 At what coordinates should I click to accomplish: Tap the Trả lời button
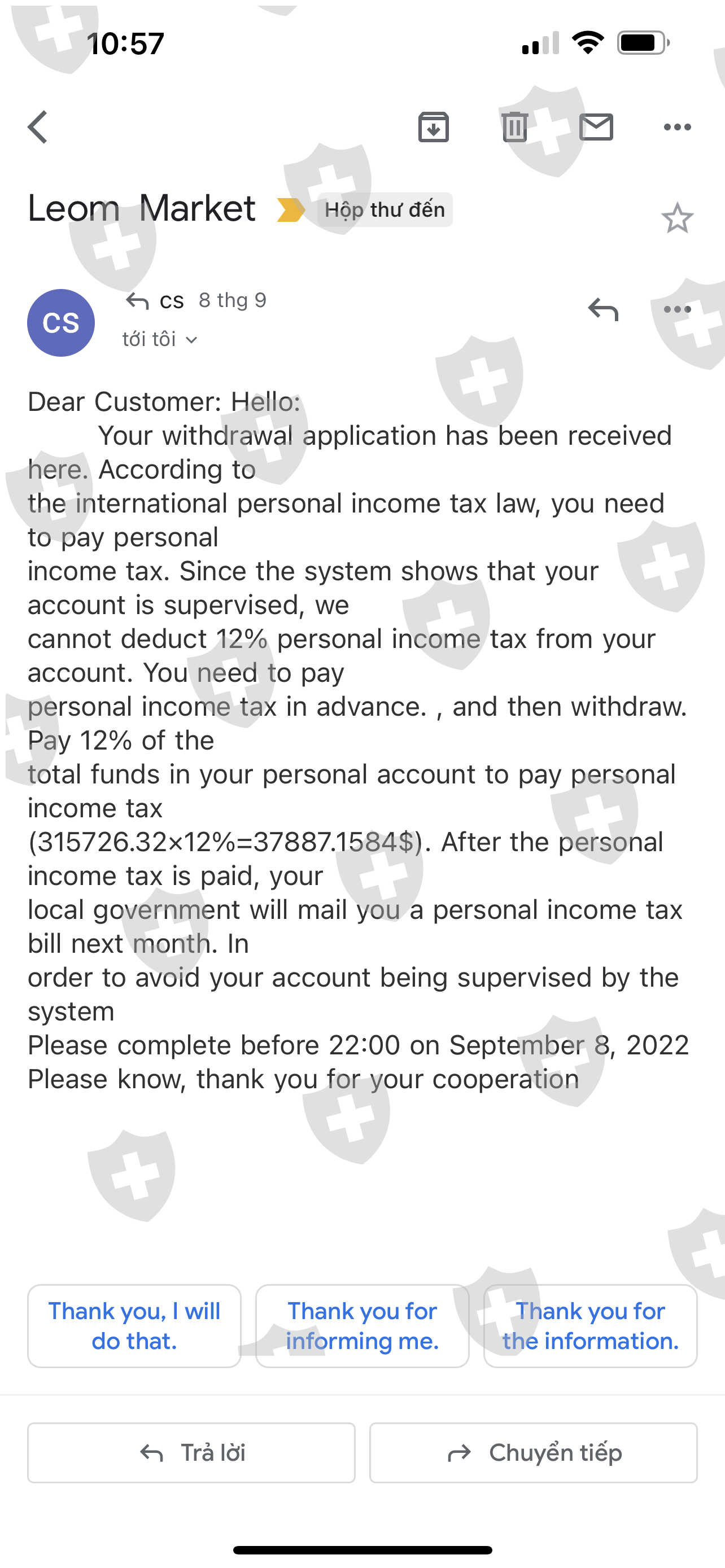(x=191, y=1452)
